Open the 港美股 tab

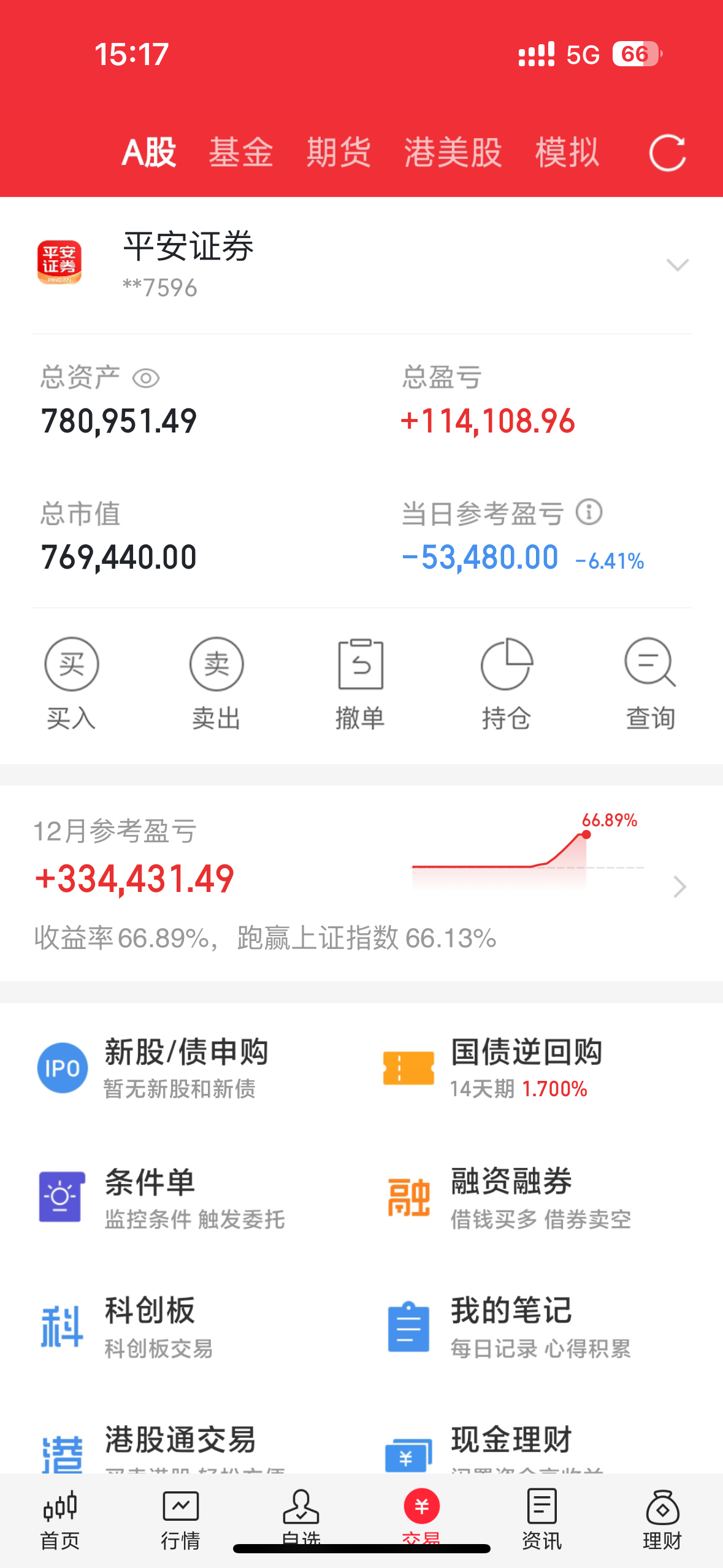click(x=453, y=152)
